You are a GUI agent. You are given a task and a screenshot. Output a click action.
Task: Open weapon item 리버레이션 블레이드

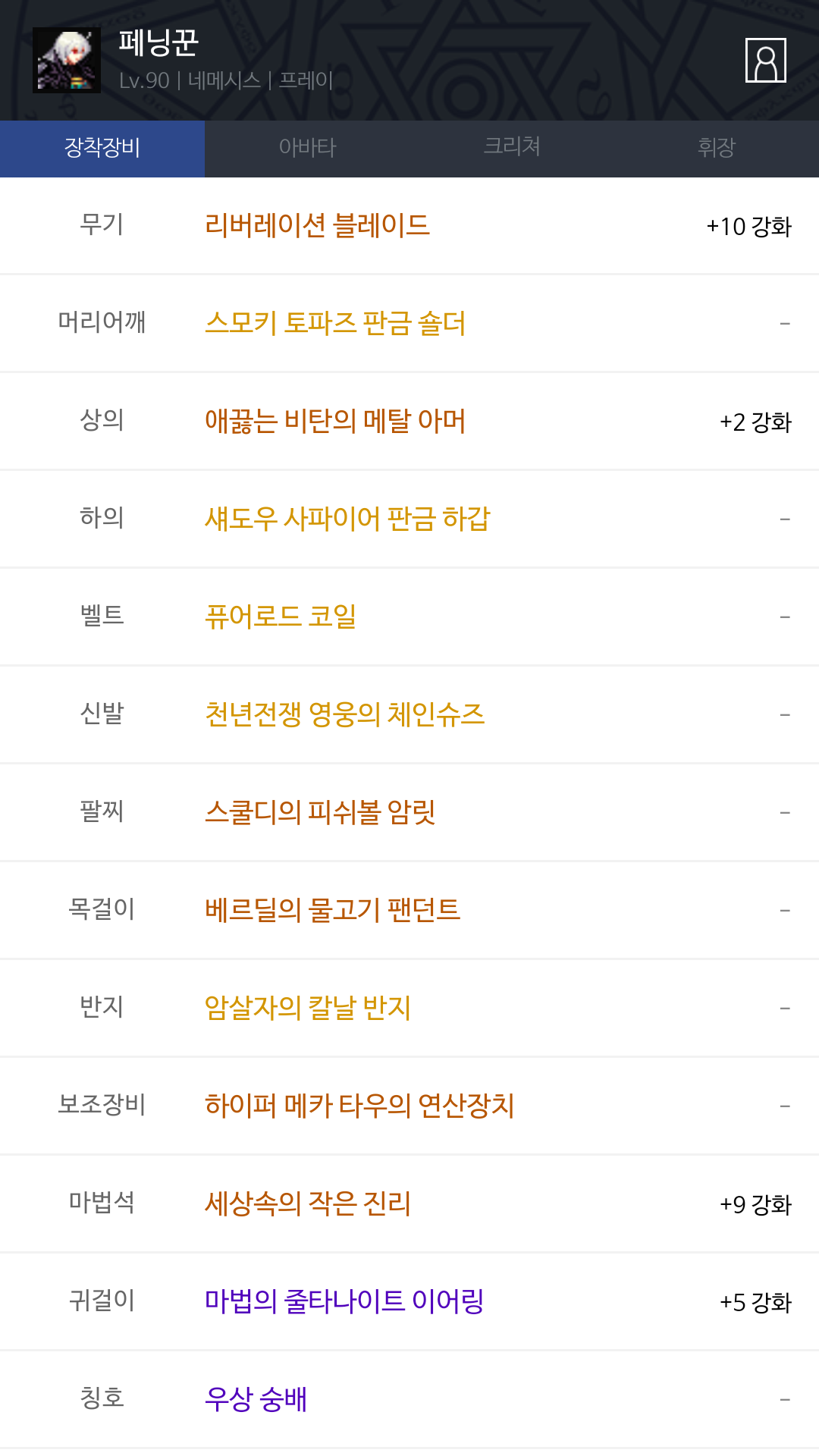click(317, 226)
